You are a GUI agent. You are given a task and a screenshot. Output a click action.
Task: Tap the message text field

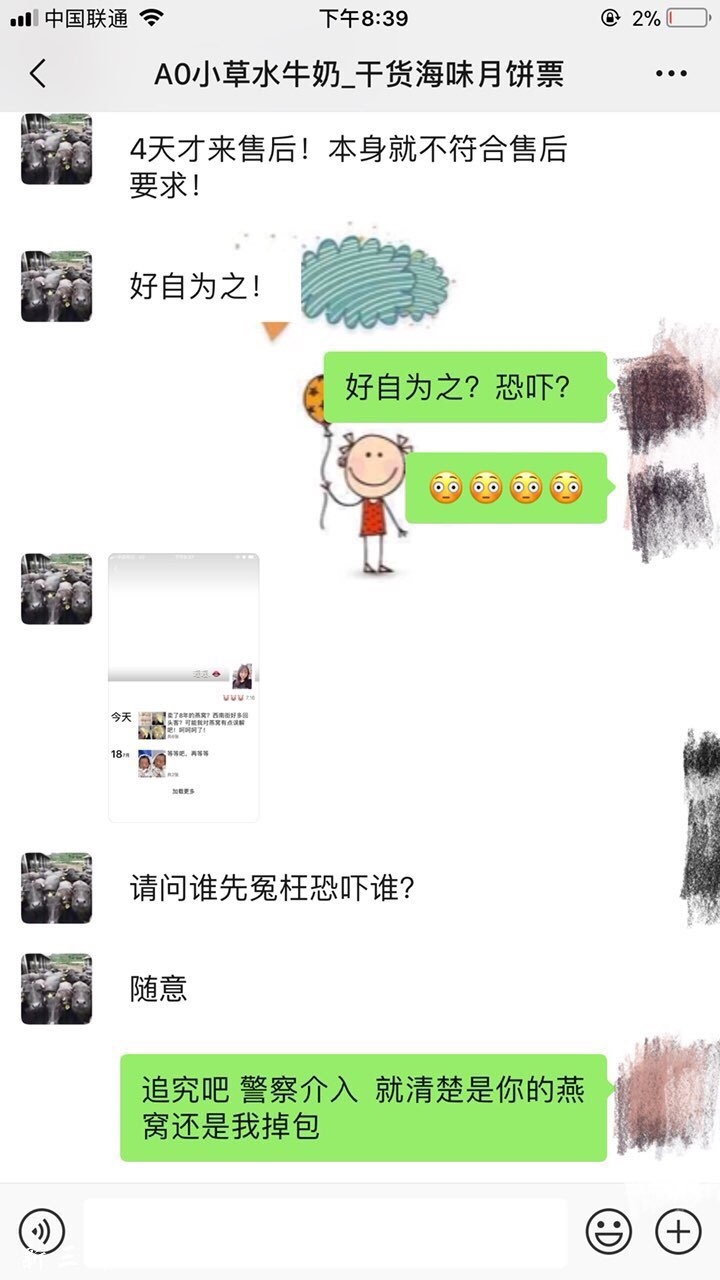[325, 1232]
